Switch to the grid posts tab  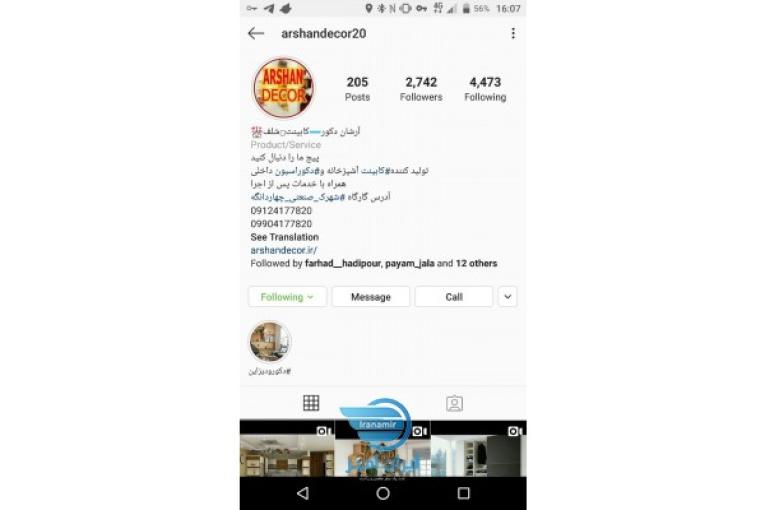[311, 403]
